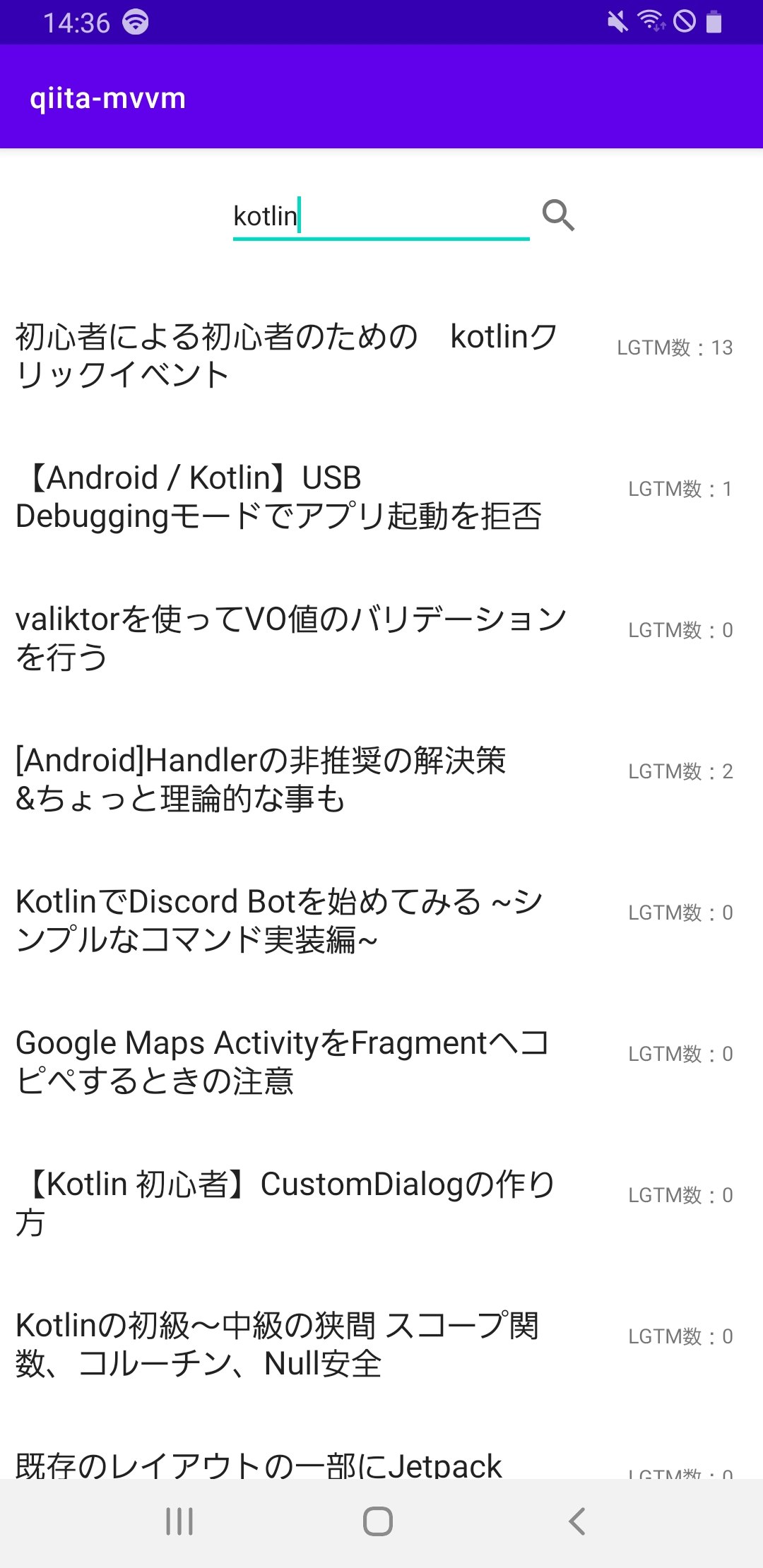
Task: Open the Google Maps Activity Fragment article
Action: tap(282, 1062)
